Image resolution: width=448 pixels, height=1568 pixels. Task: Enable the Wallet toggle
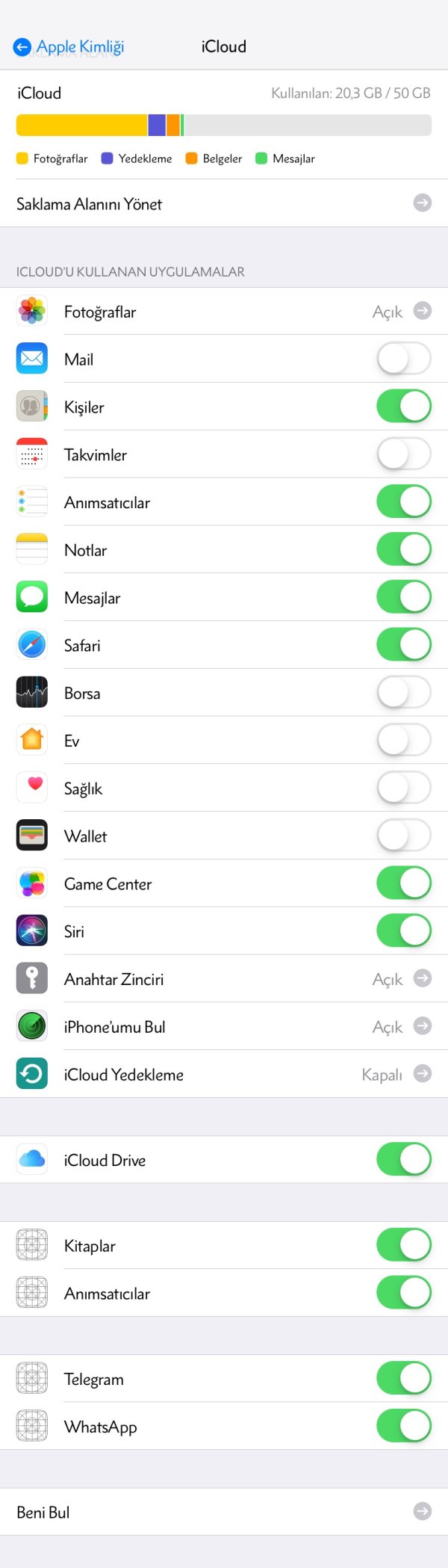coord(403,836)
